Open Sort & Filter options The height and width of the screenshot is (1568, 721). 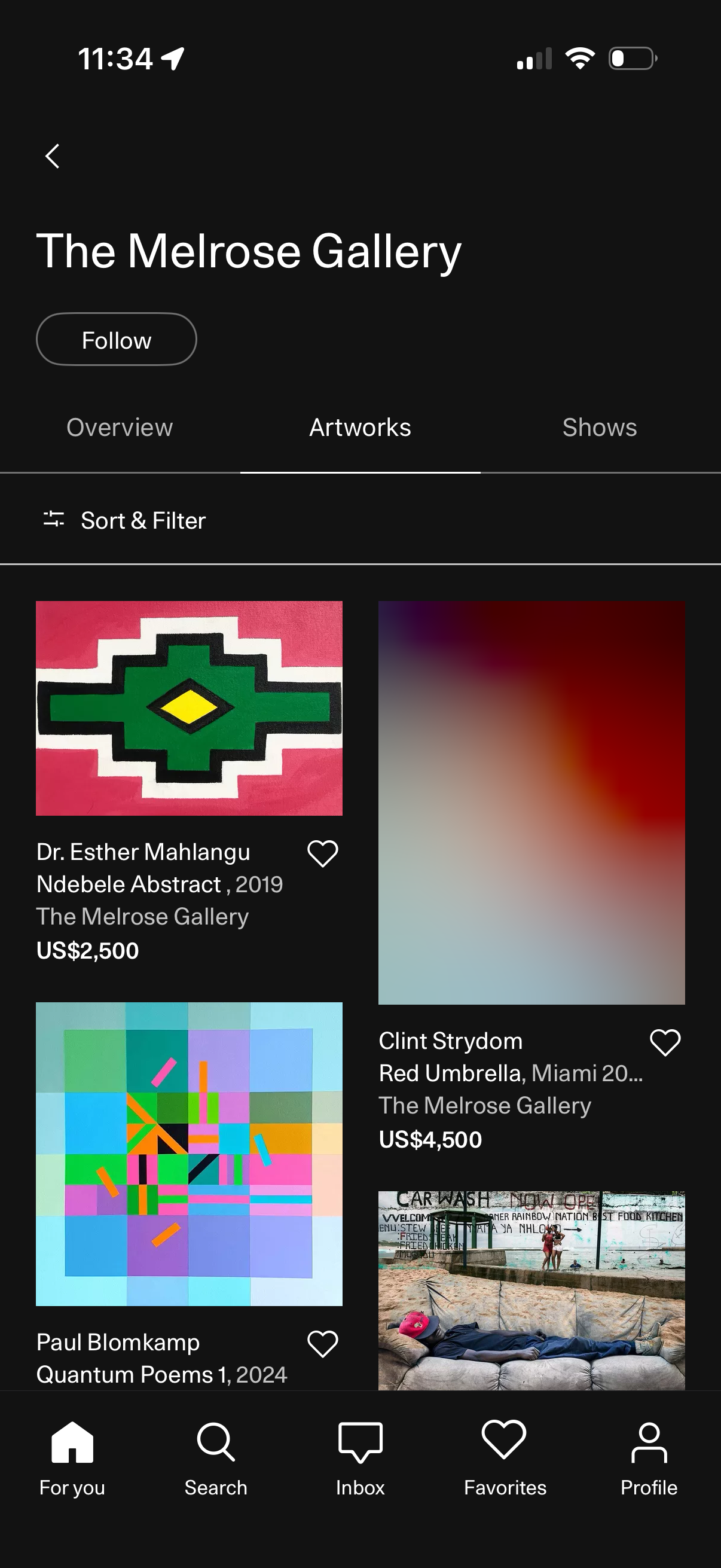tap(125, 520)
